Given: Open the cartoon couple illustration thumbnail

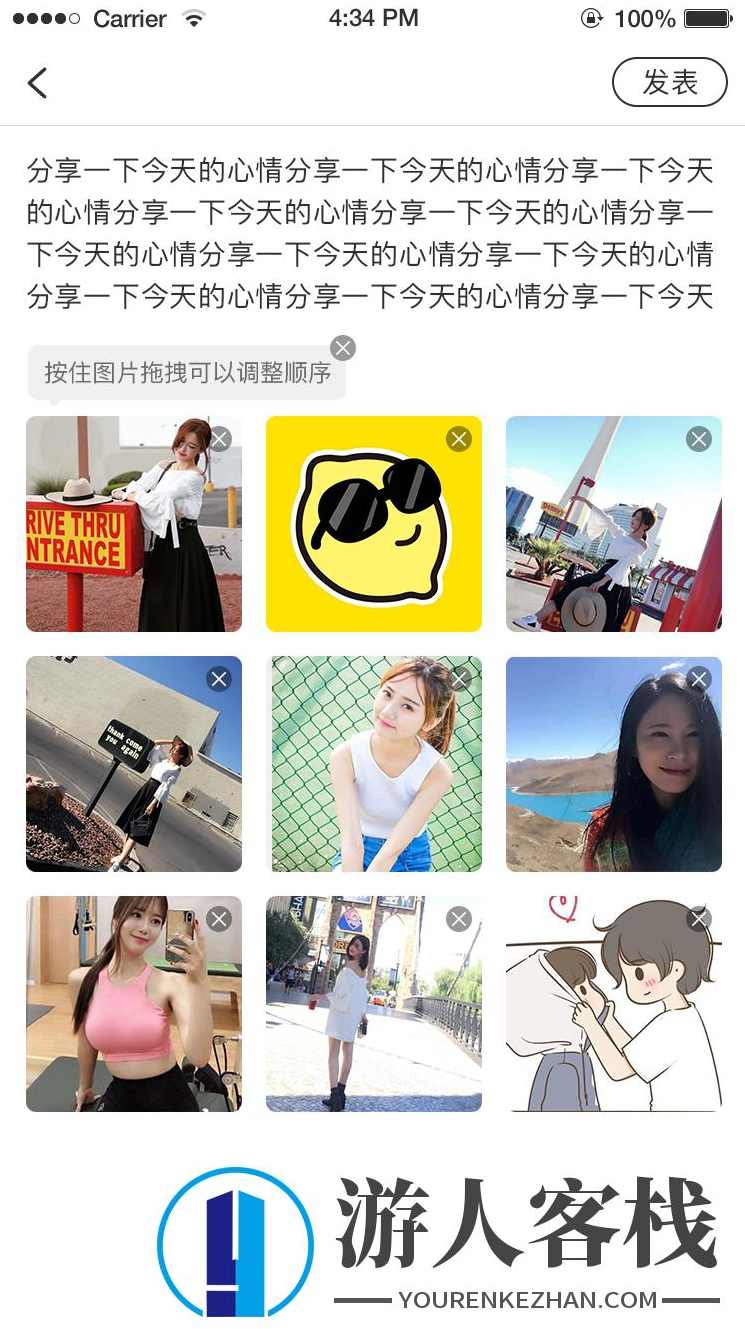Looking at the screenshot, I should [614, 1005].
